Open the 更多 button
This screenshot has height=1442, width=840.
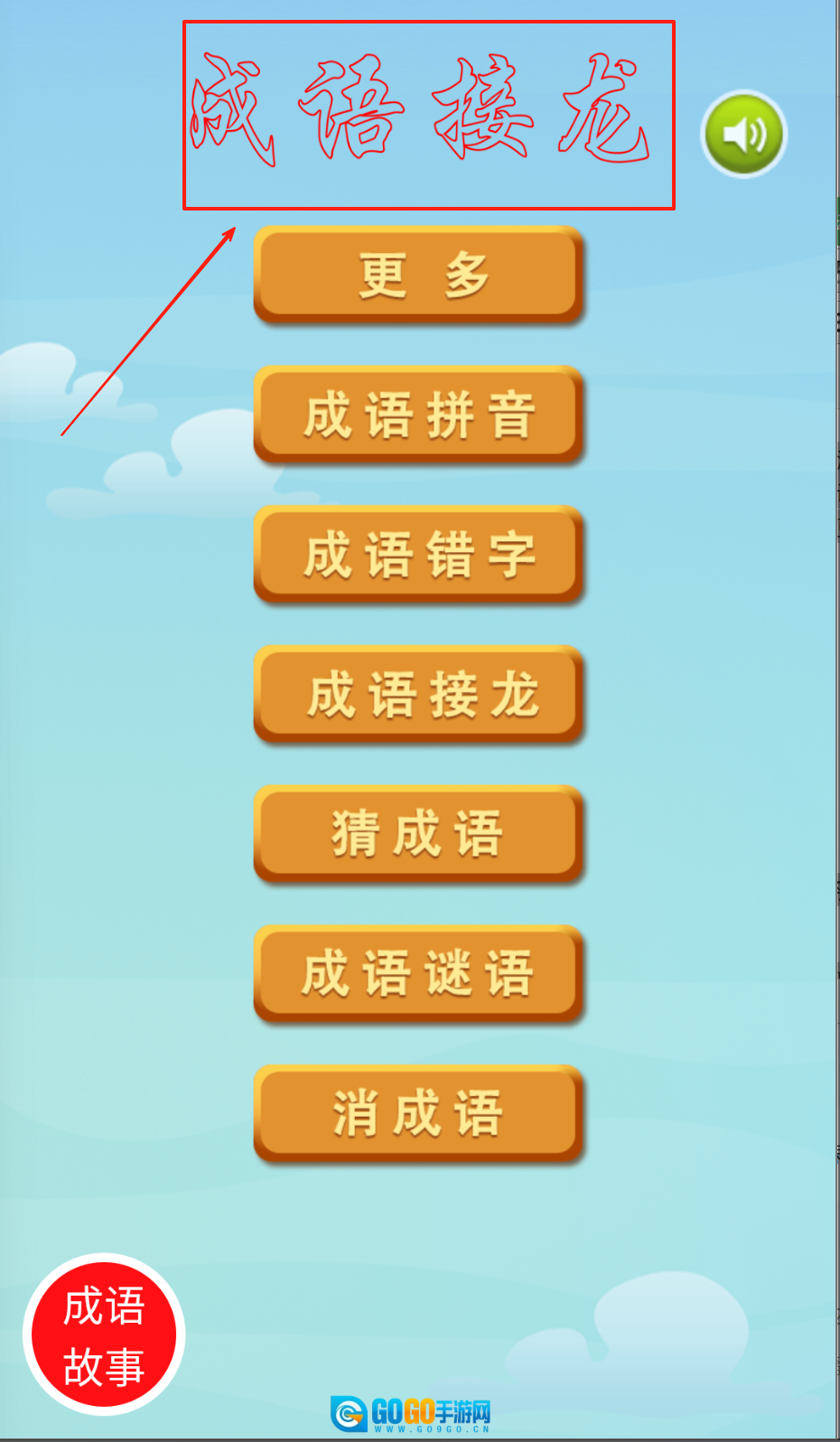point(418,275)
